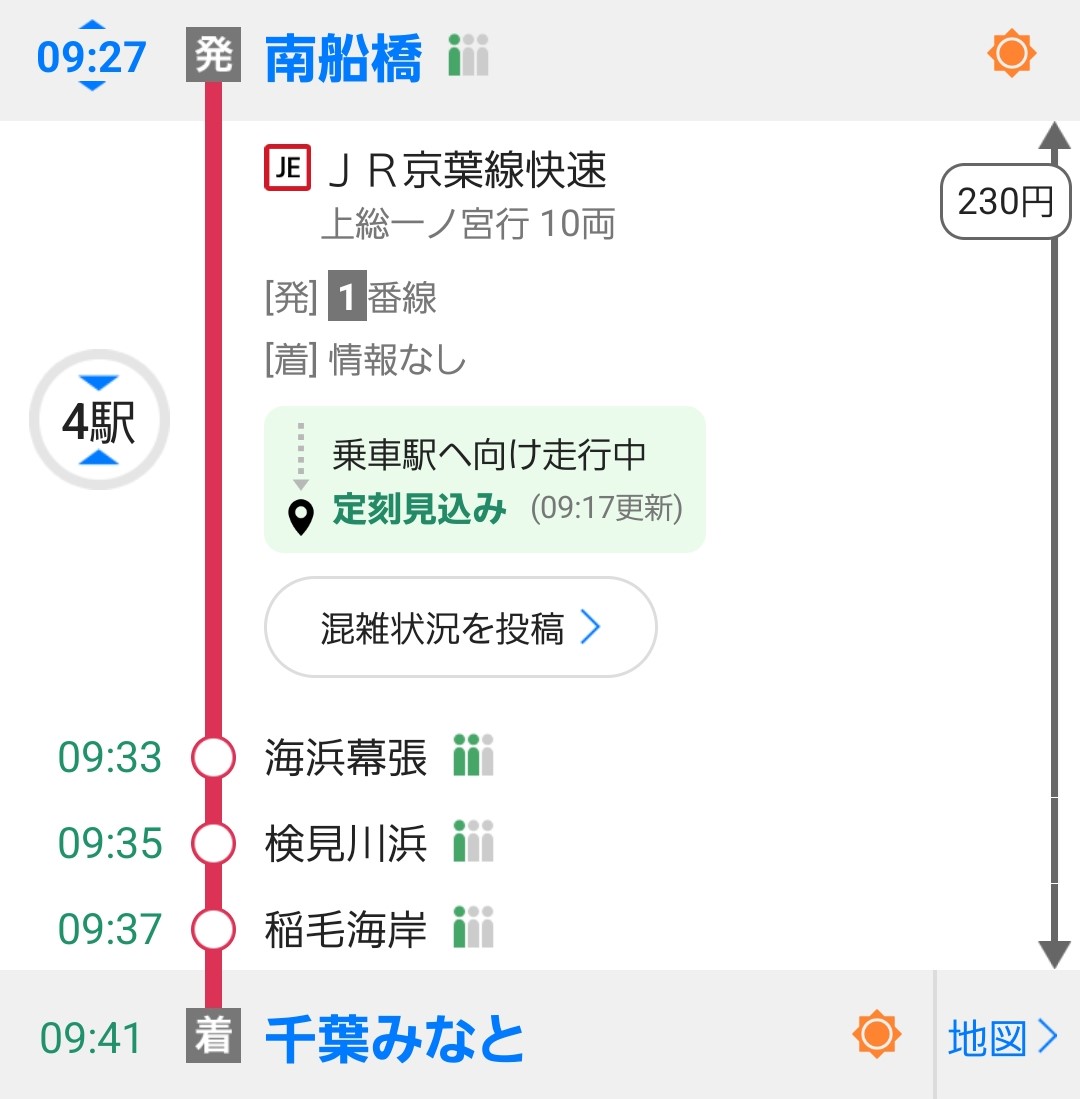Select the 検見川浜 stop
The image size is (1080, 1099).
(345, 843)
